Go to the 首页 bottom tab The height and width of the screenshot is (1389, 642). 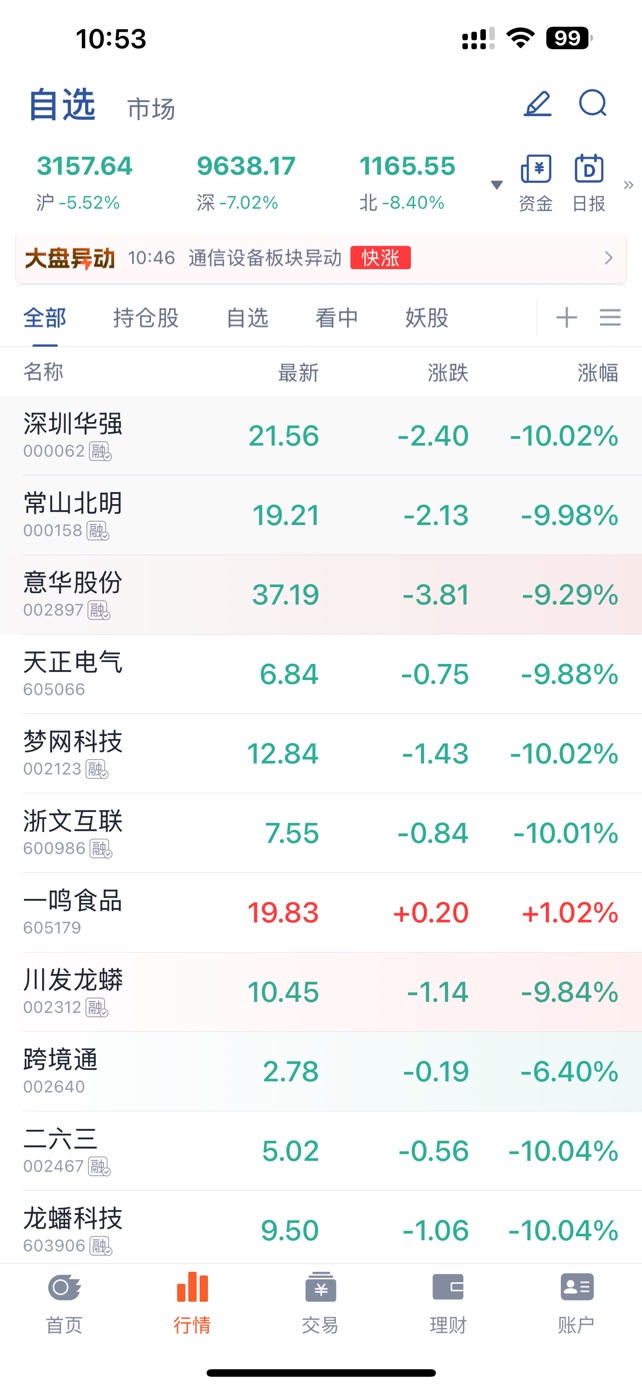pos(64,1304)
